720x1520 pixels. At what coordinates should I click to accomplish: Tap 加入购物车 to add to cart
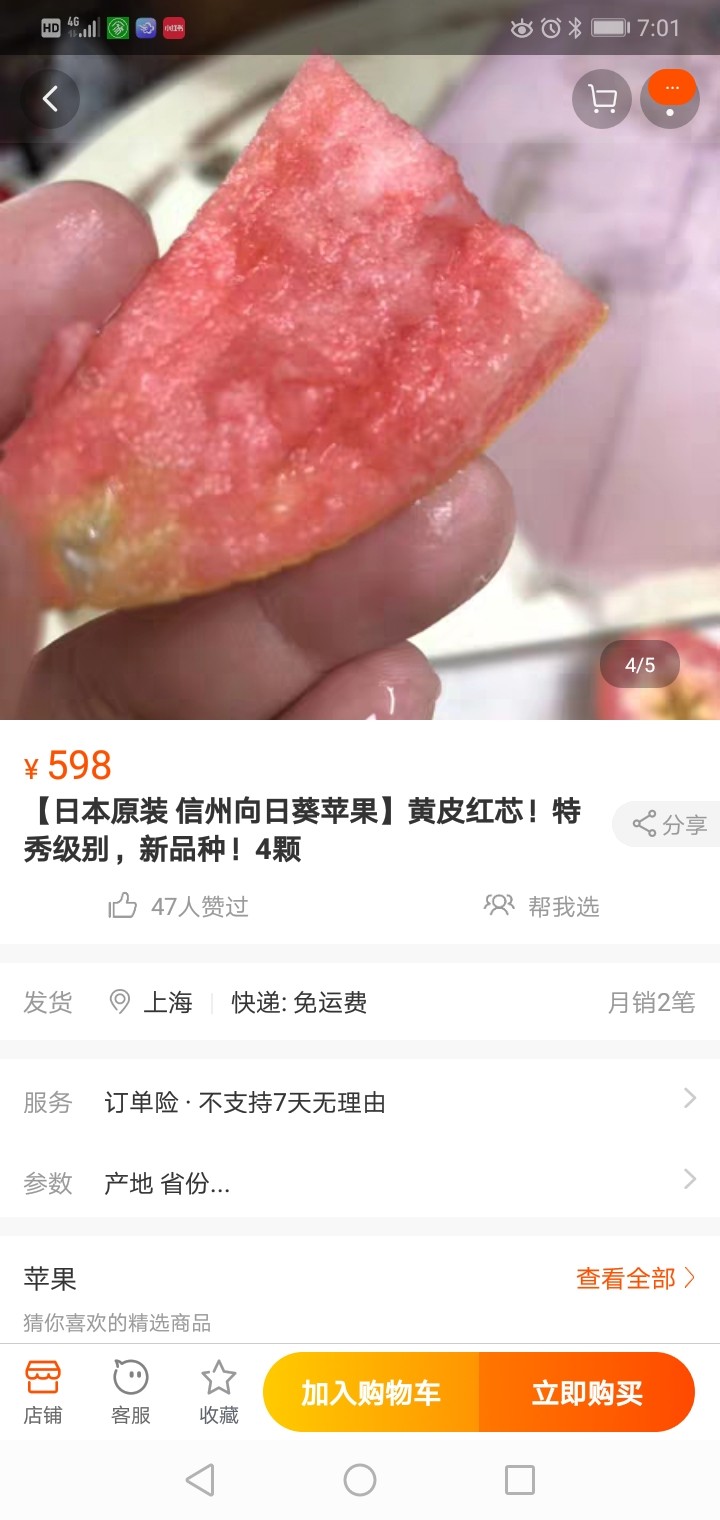[x=371, y=1392]
